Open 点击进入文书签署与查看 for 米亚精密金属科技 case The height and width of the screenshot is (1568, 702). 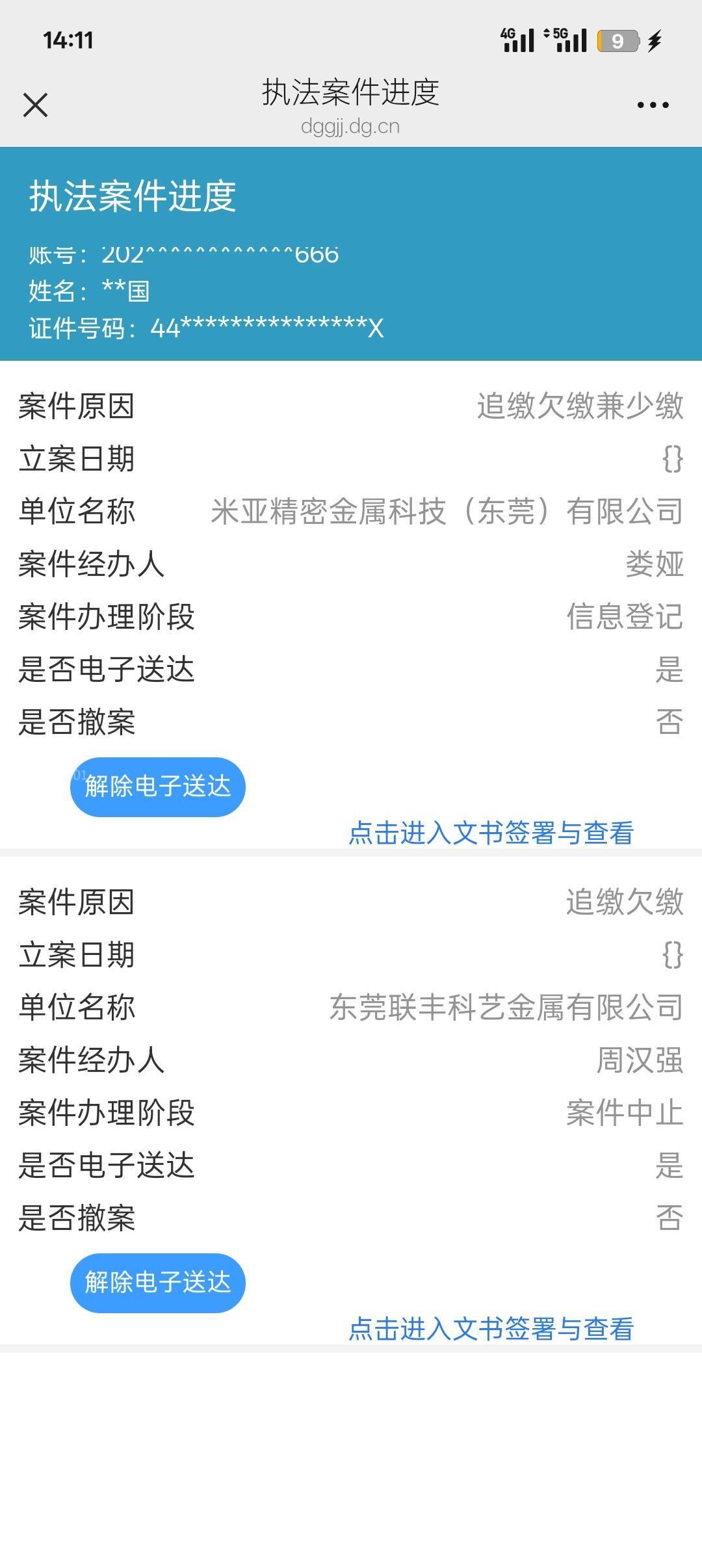pyautogui.click(x=491, y=833)
